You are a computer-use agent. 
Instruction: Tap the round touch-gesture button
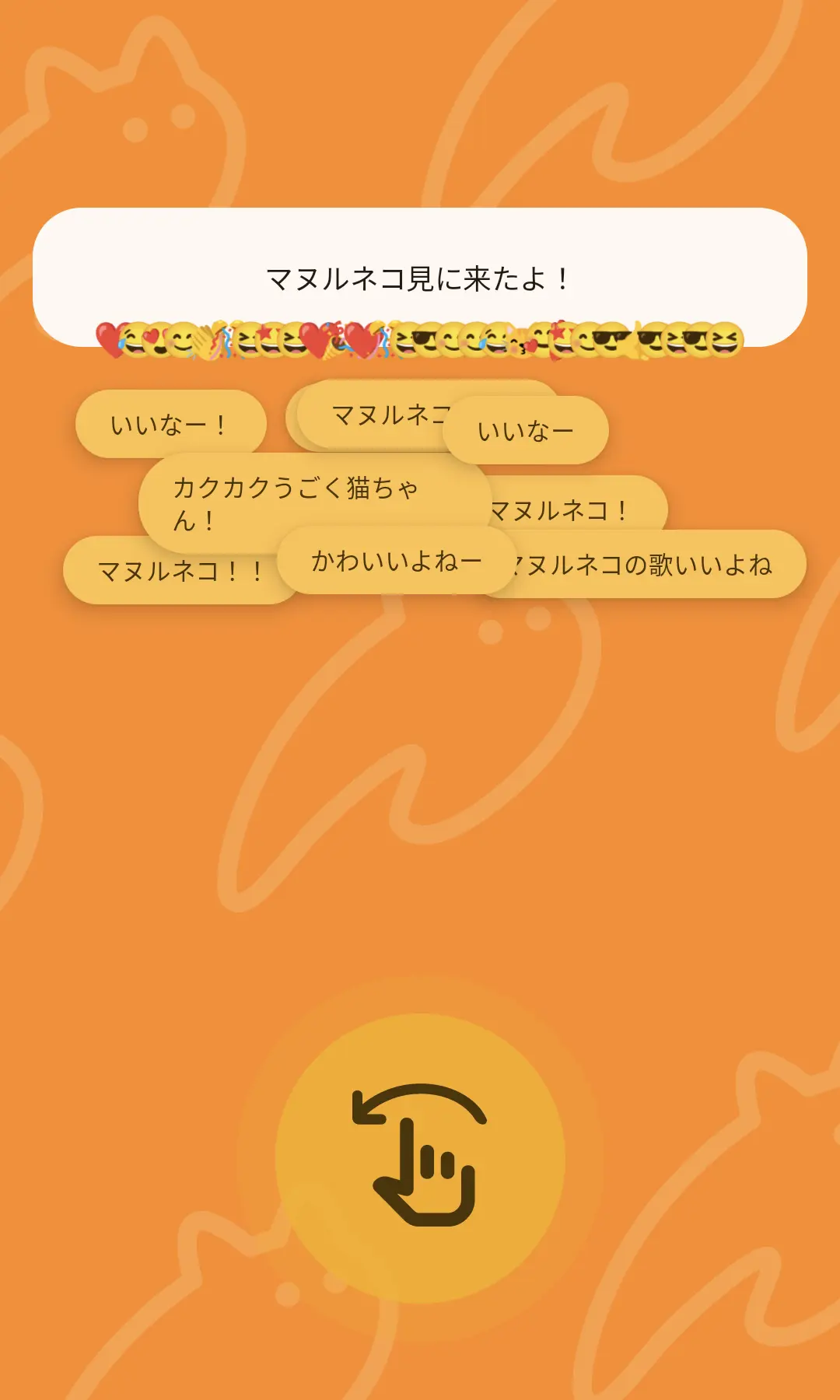pyautogui.click(x=420, y=1158)
